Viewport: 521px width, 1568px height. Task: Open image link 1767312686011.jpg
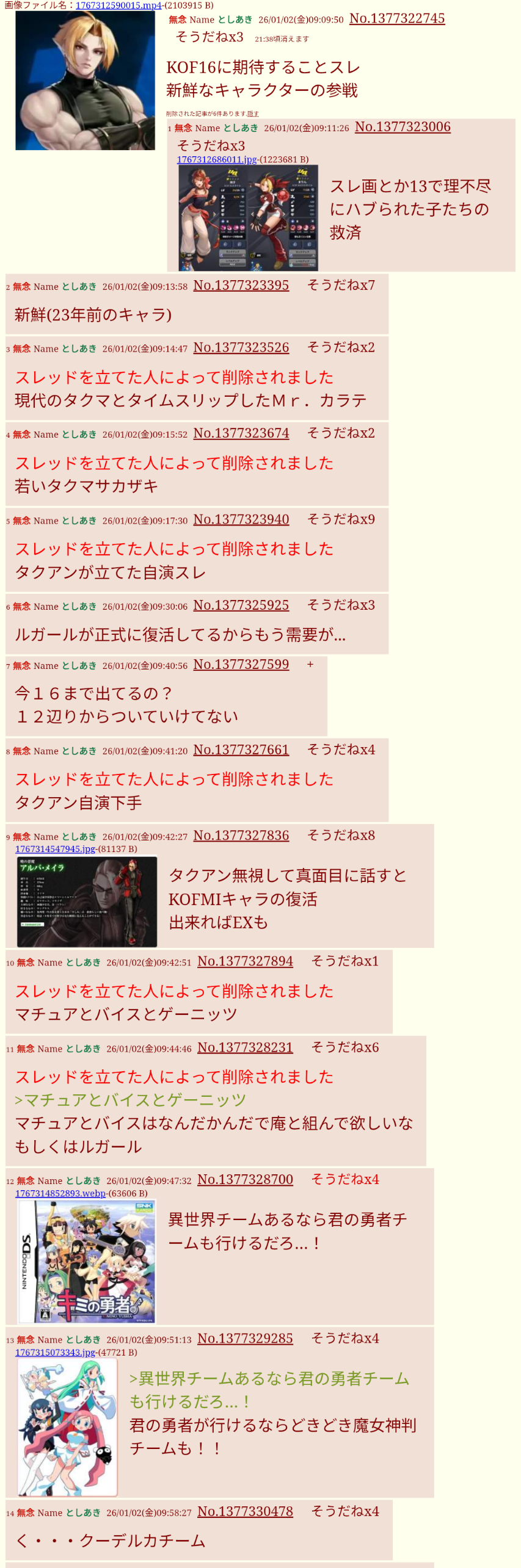click(216, 159)
